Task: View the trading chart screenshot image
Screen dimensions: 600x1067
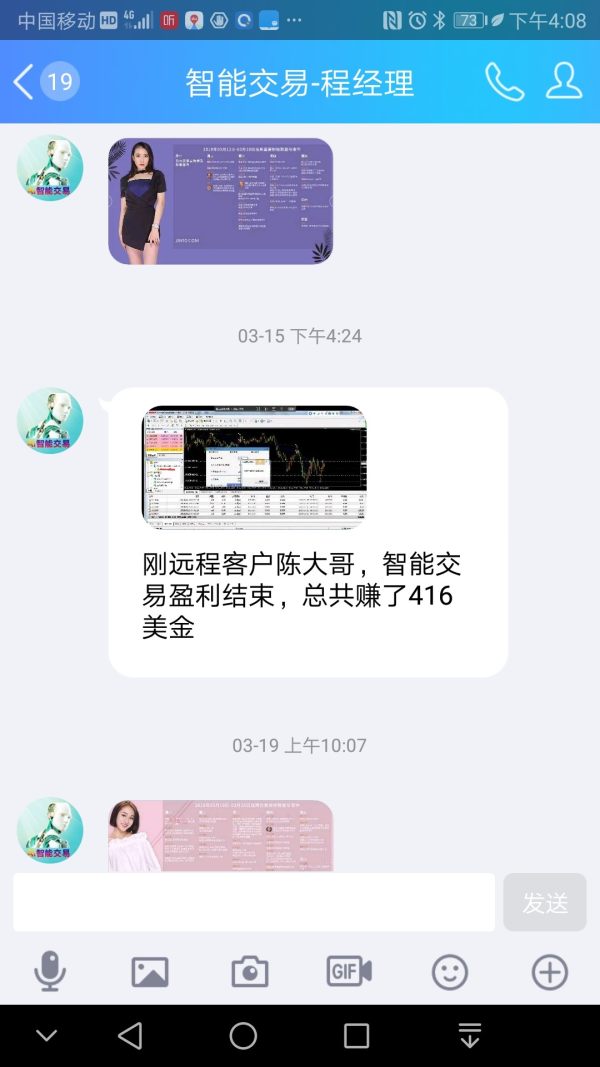Action: coord(254,466)
